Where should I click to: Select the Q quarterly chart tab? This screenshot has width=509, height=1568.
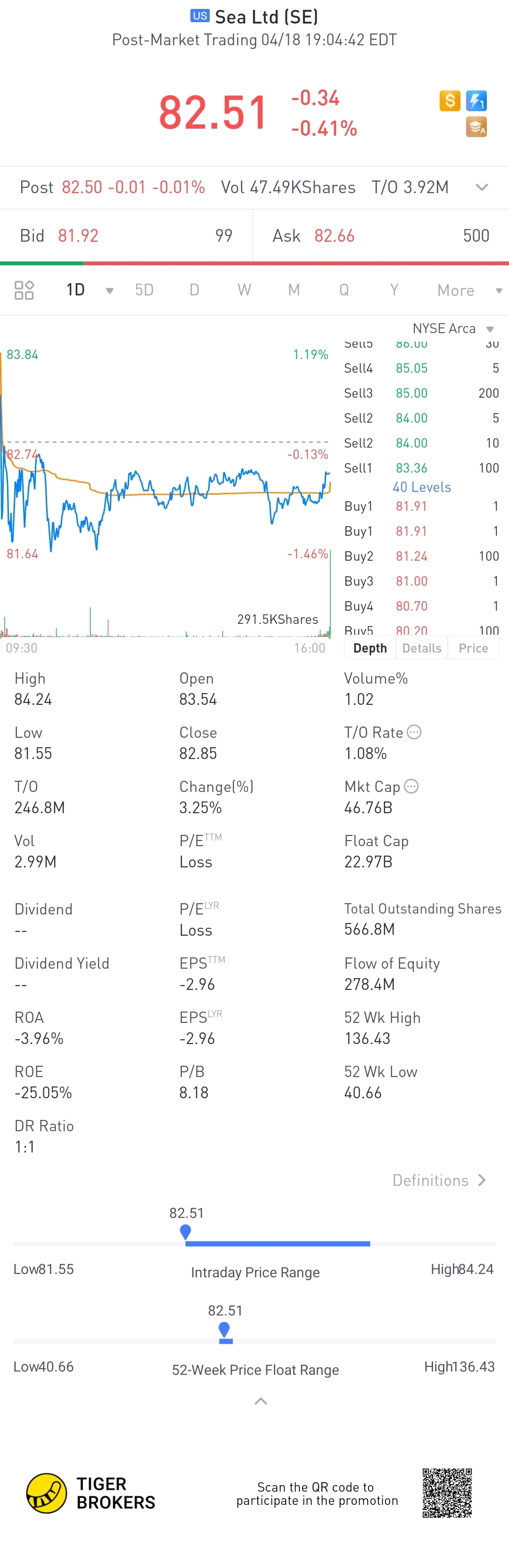tap(344, 290)
